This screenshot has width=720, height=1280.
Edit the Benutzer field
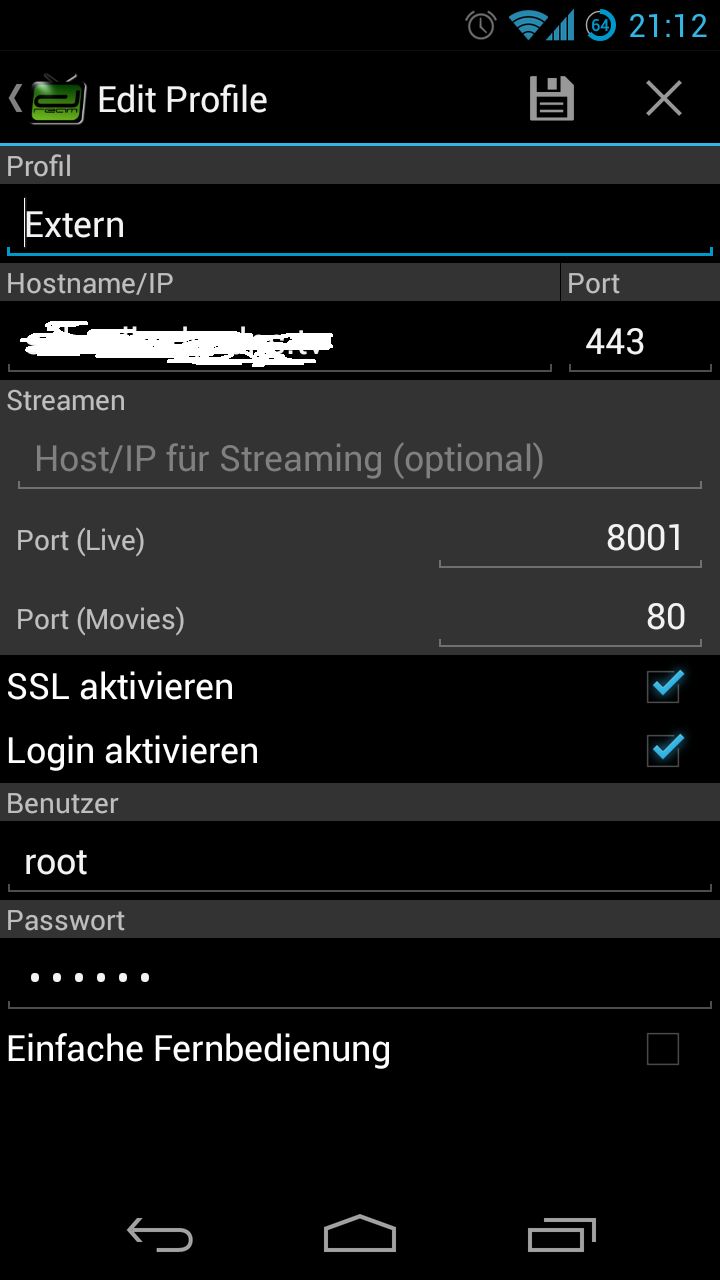coord(360,862)
